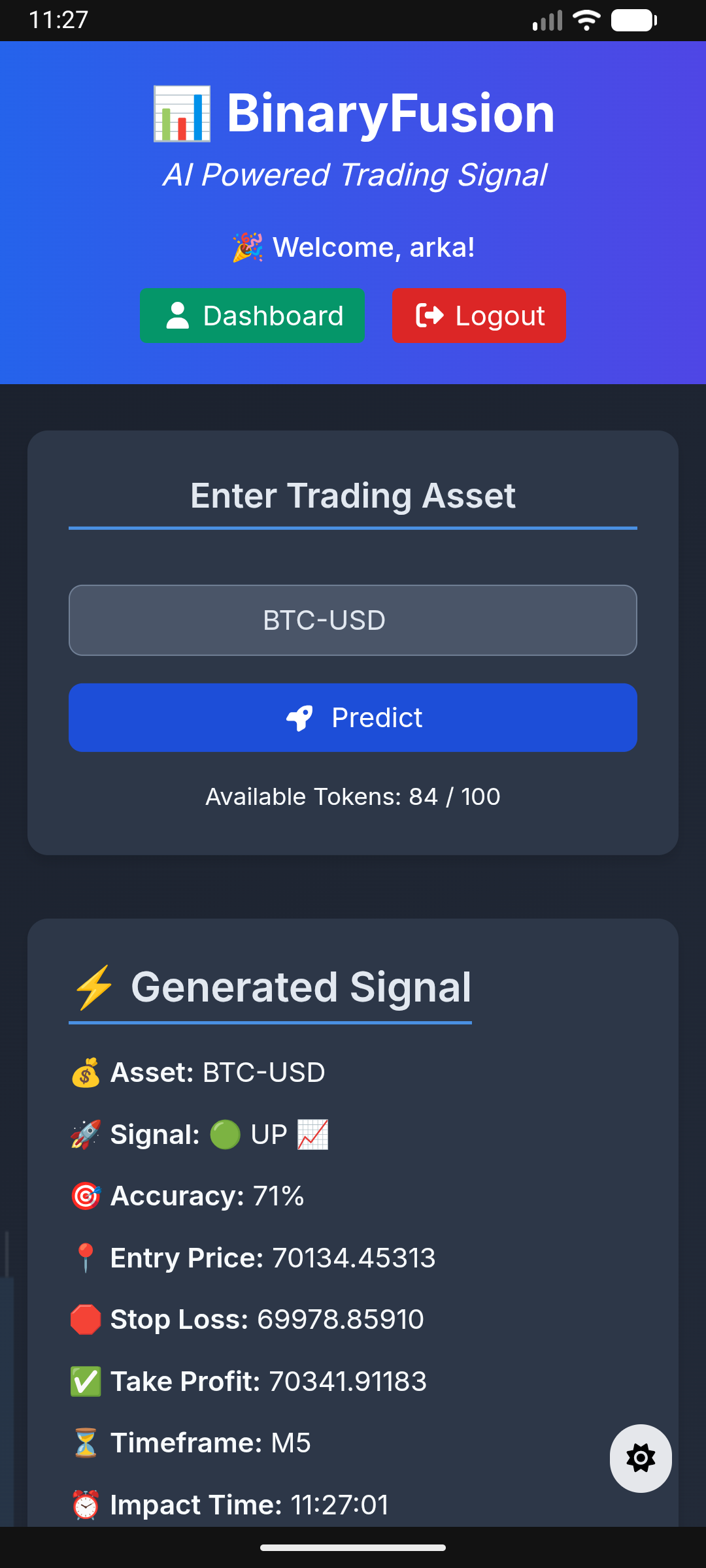706x1568 pixels.
Task: Click the rocket icon next to Signal
Action: (x=84, y=1134)
